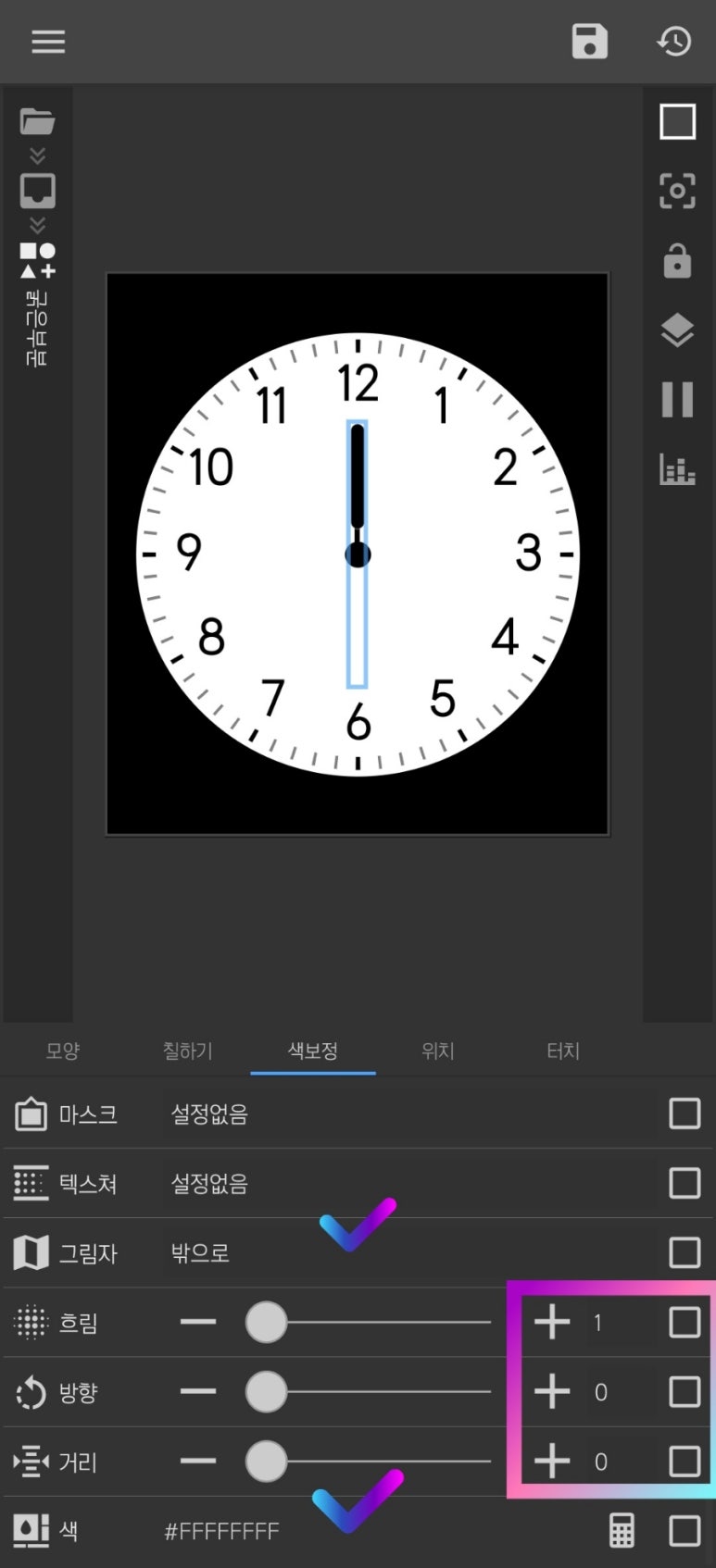Image resolution: width=716 pixels, height=1568 pixels.
Task: Check the box for 마스크
Action: click(x=685, y=1114)
